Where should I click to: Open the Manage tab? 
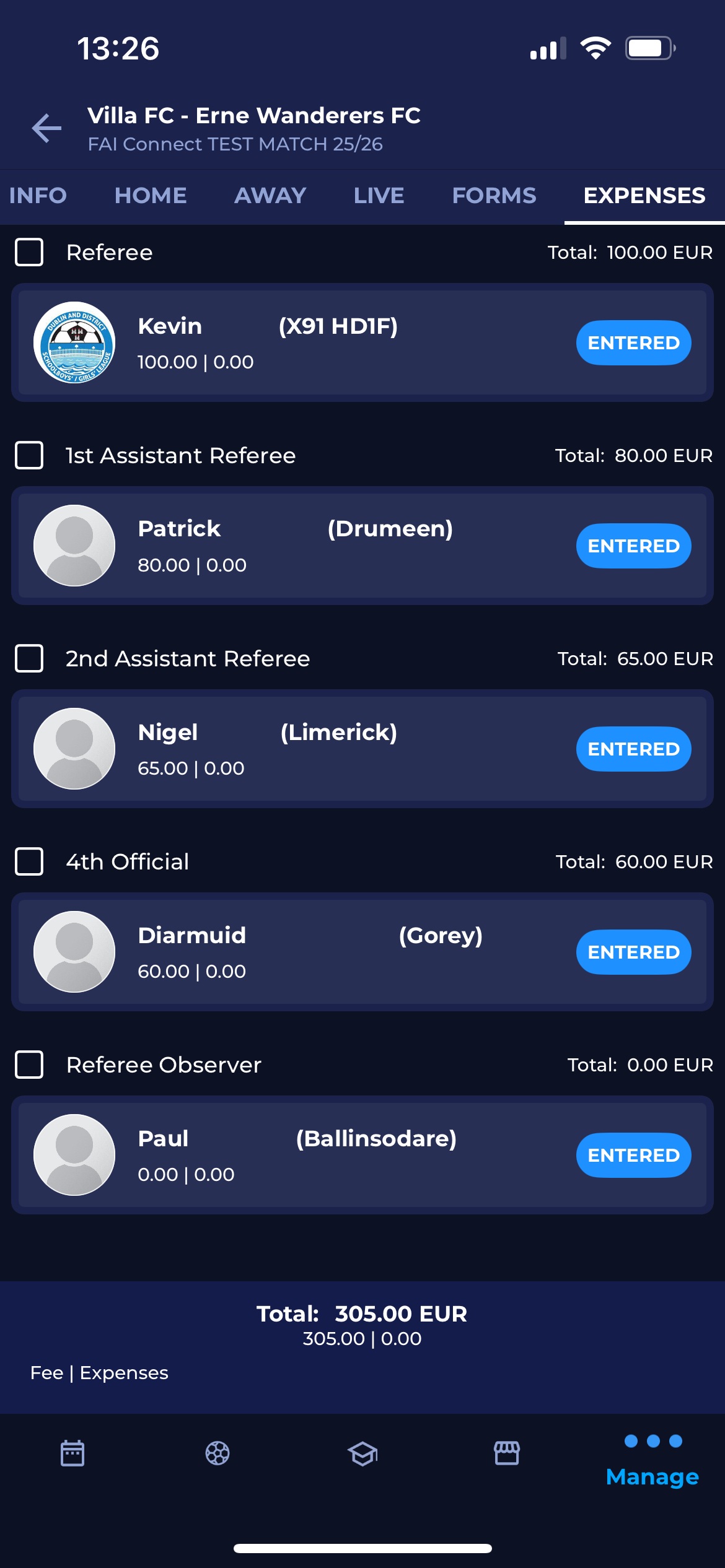(x=652, y=1460)
